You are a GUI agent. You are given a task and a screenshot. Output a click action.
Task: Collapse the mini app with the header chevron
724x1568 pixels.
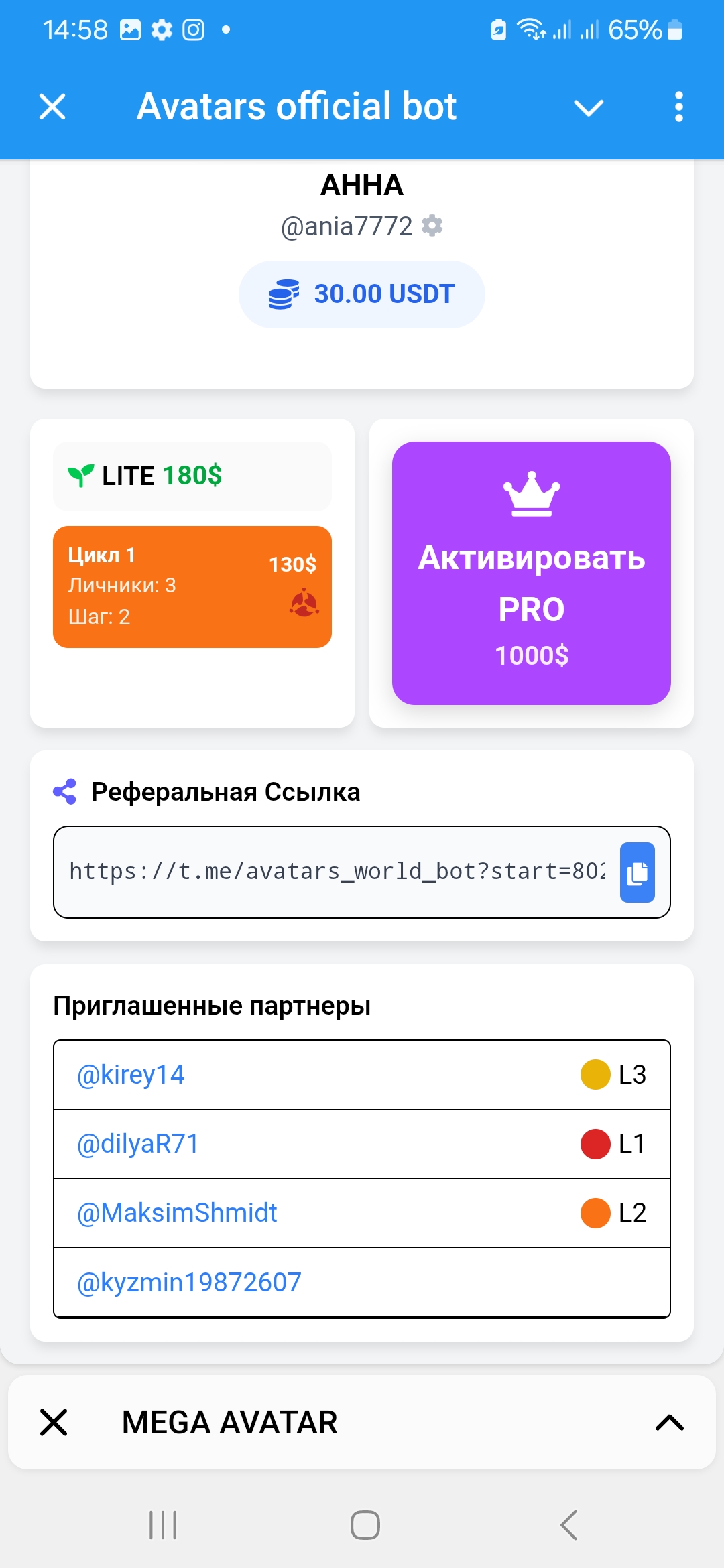(x=589, y=107)
